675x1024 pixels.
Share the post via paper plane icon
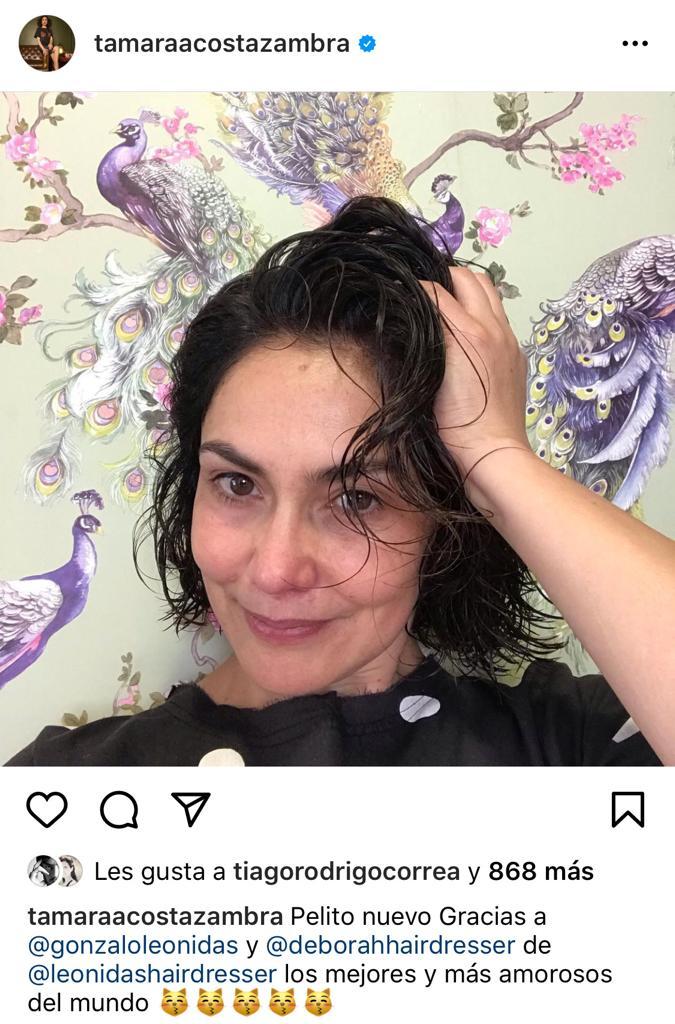pos(191,809)
